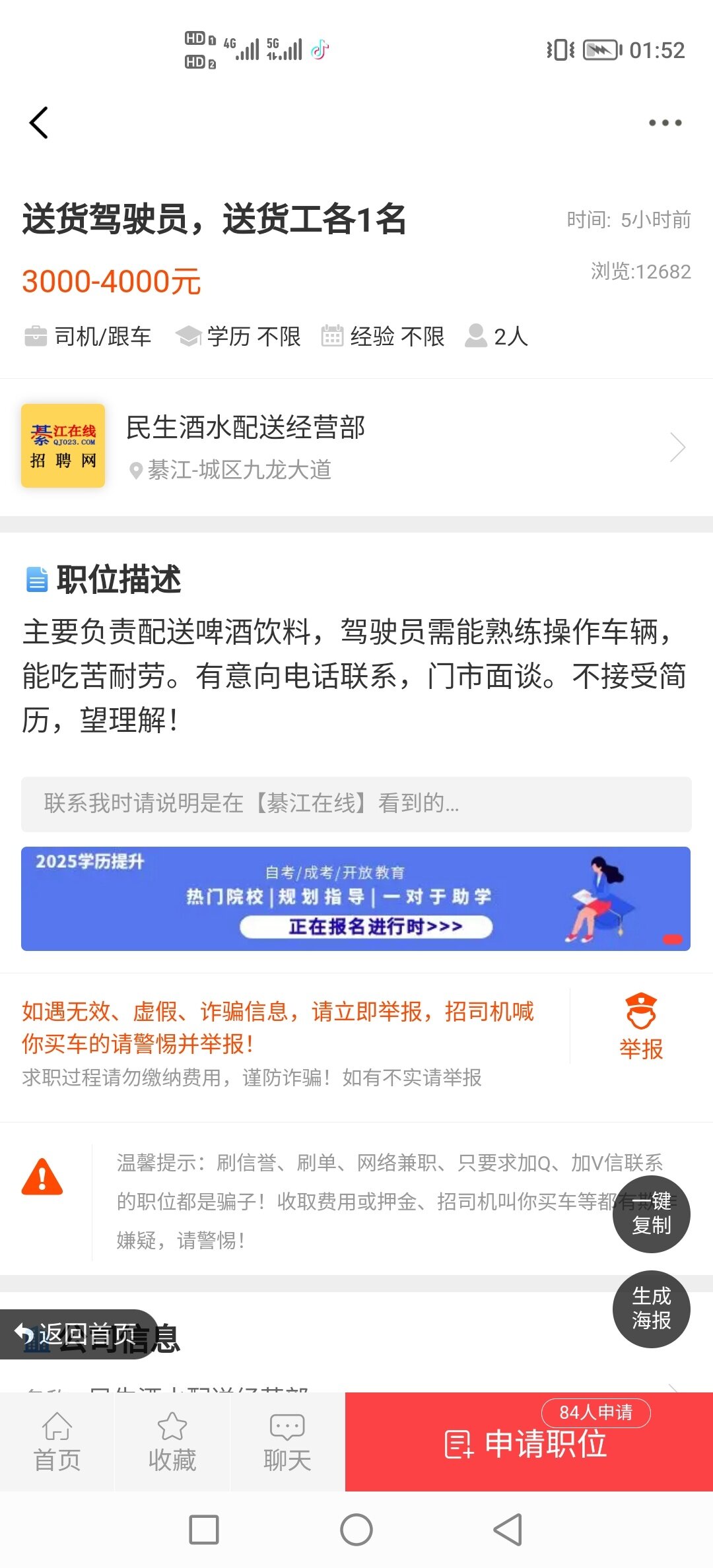
Task: Generate a poster with 生成海报
Action: (x=651, y=1309)
